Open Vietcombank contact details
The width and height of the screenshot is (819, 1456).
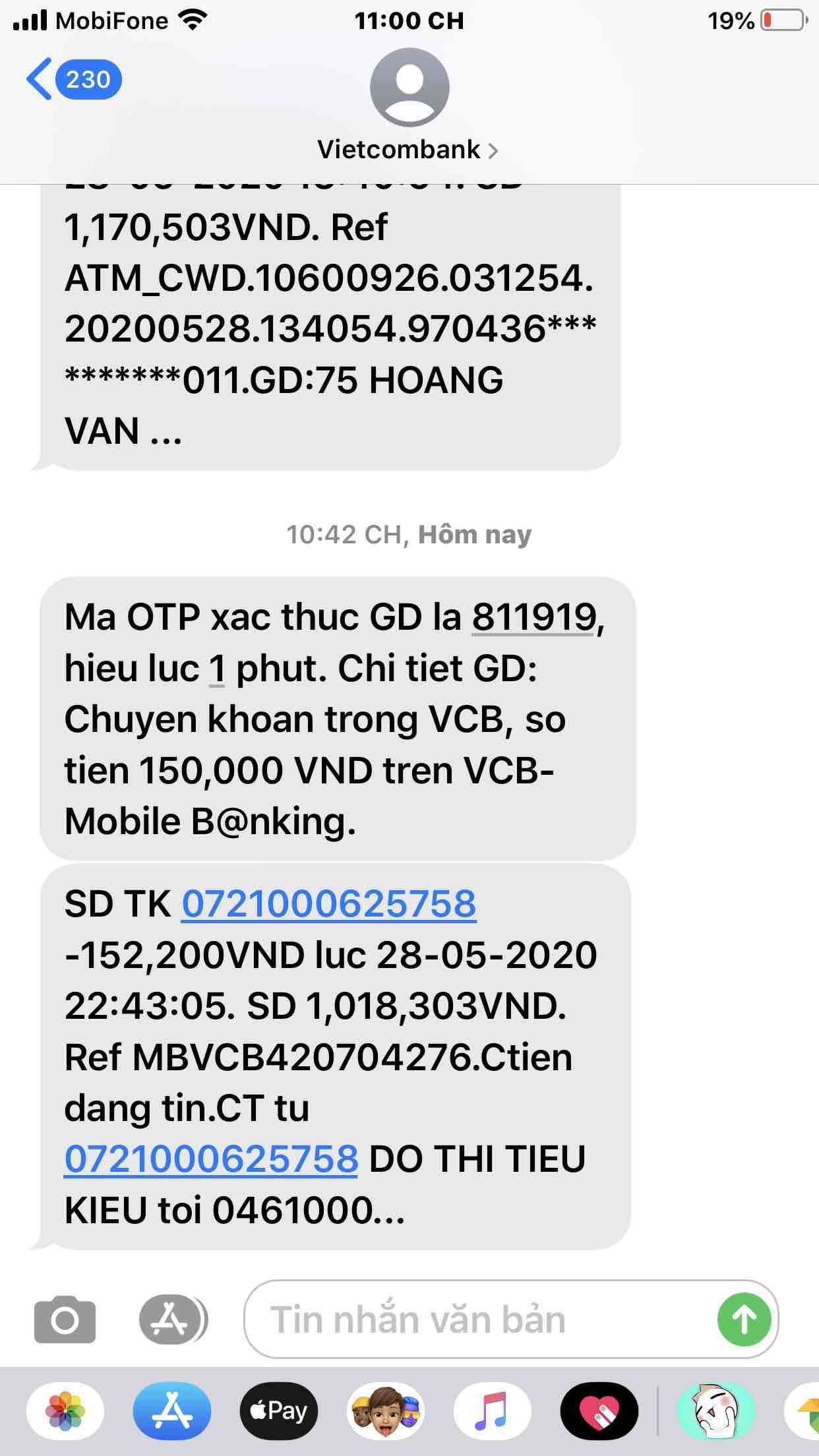tap(408, 150)
